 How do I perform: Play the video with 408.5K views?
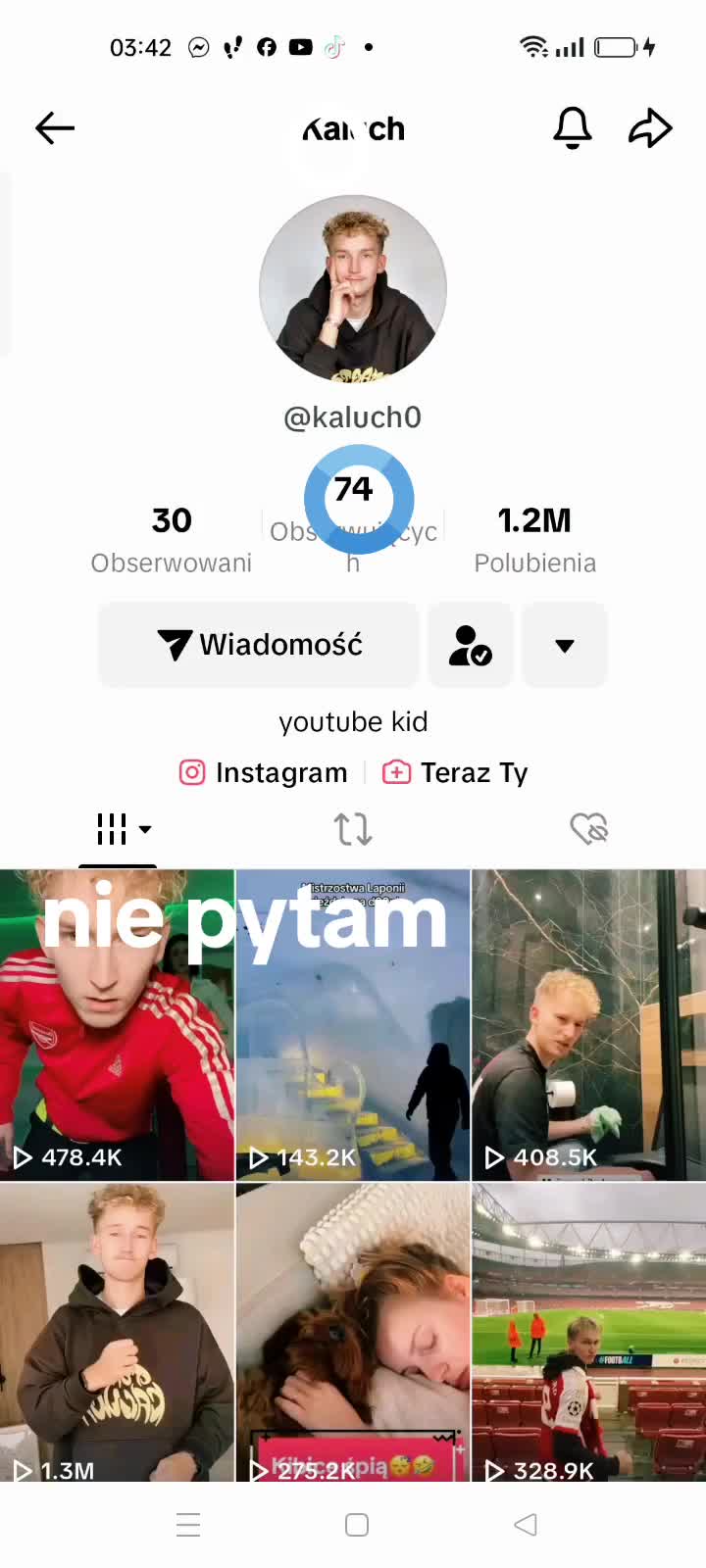coord(588,1025)
